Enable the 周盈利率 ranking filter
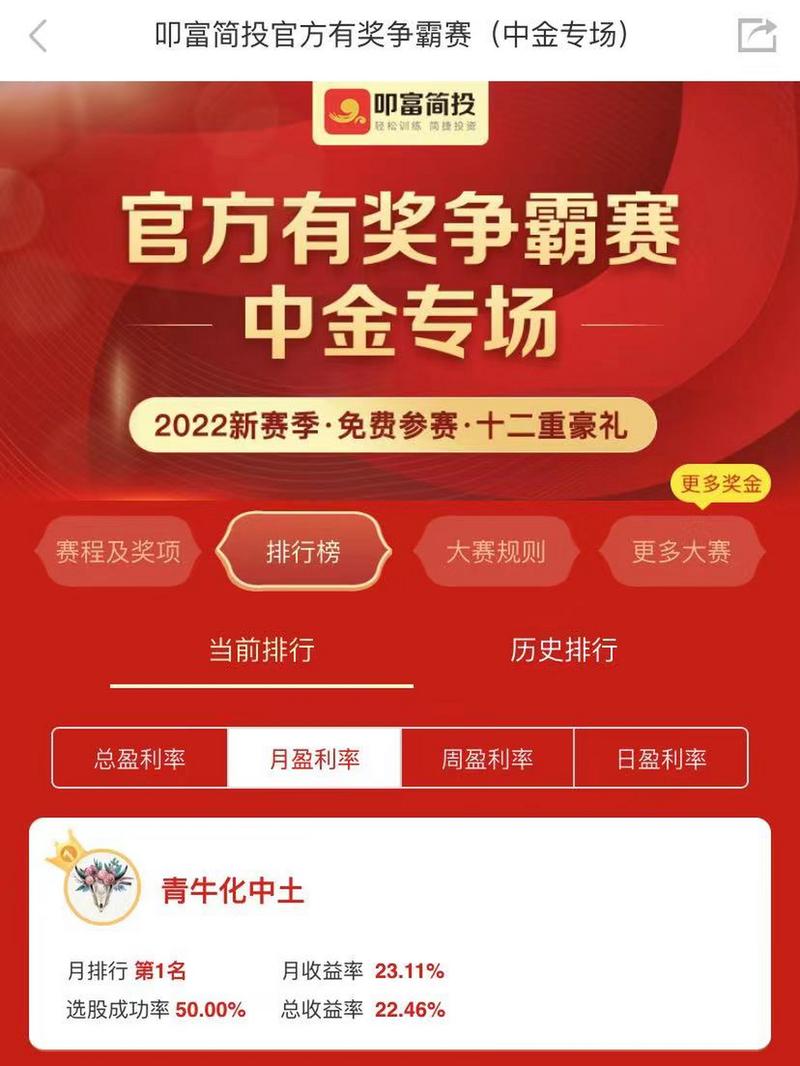Screen dimensions: 800x1066 488,758
